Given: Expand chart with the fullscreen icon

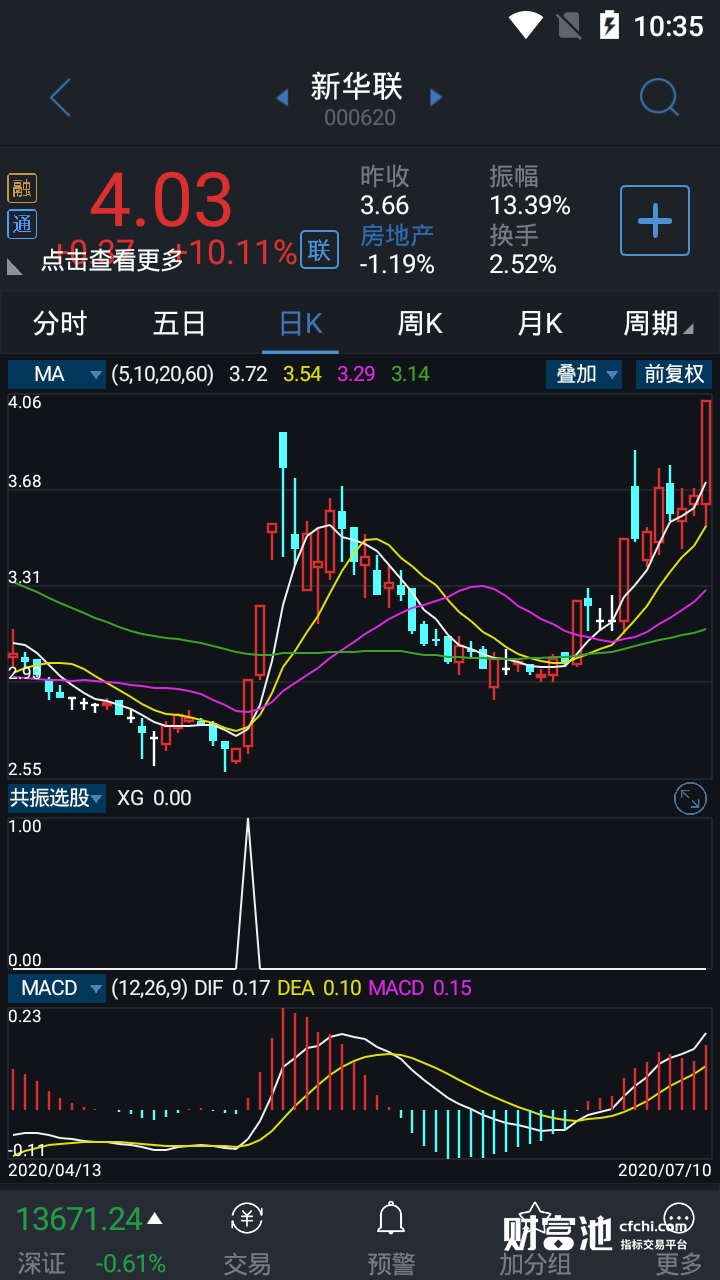Looking at the screenshot, I should tap(690, 798).
